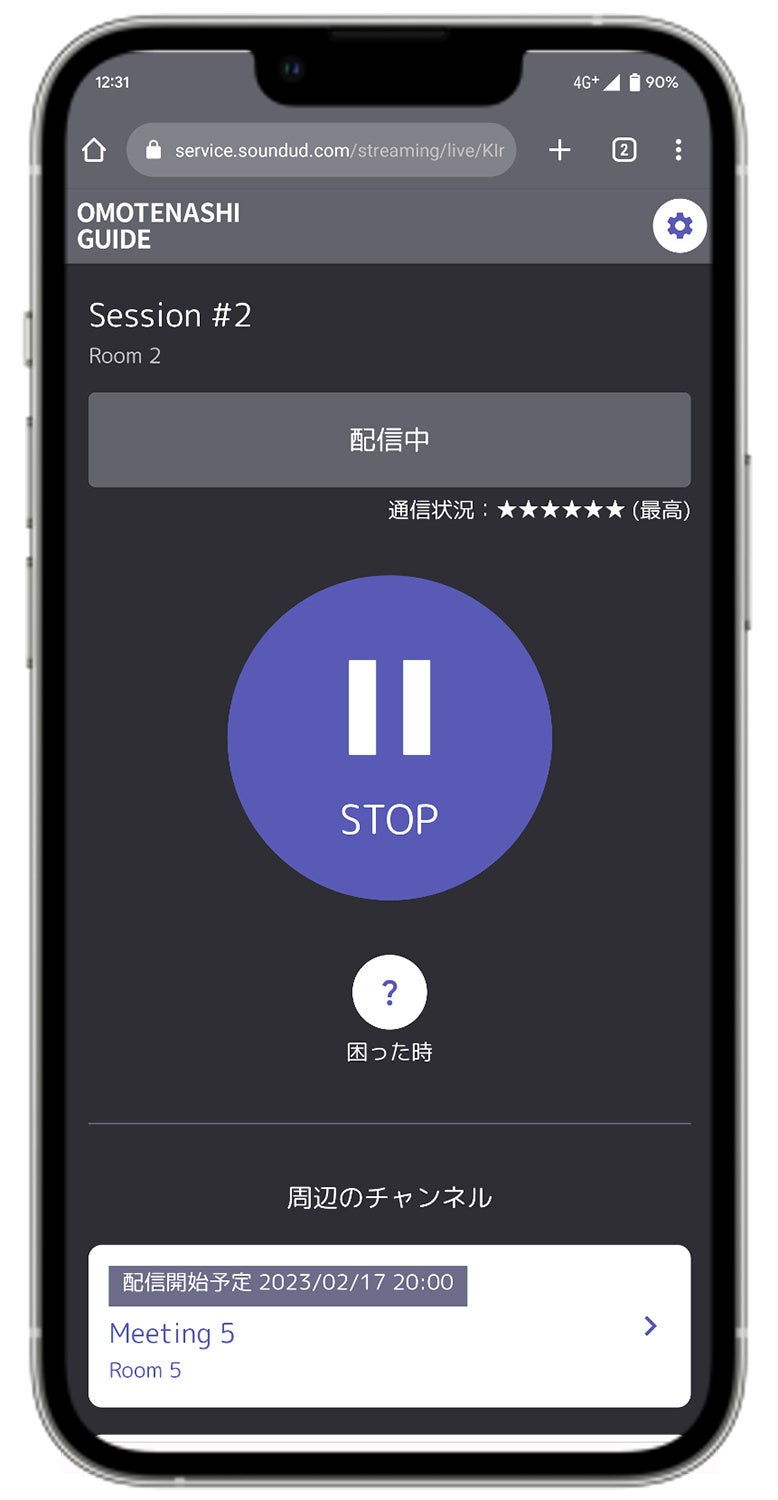Stop the live streaming session
Screen dimensions: 778x1500
tap(389, 738)
